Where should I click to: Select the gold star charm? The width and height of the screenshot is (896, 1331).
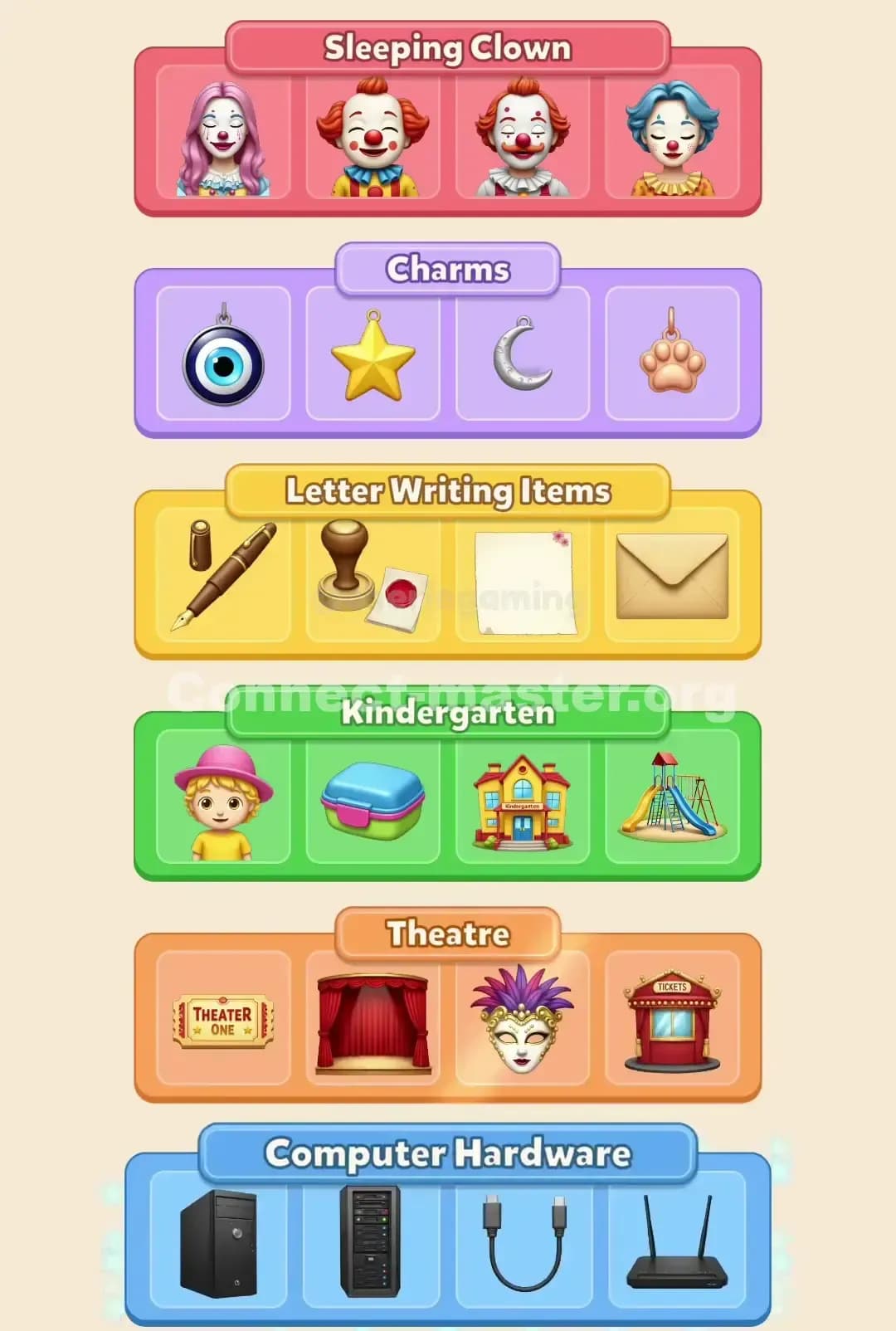pos(373,355)
